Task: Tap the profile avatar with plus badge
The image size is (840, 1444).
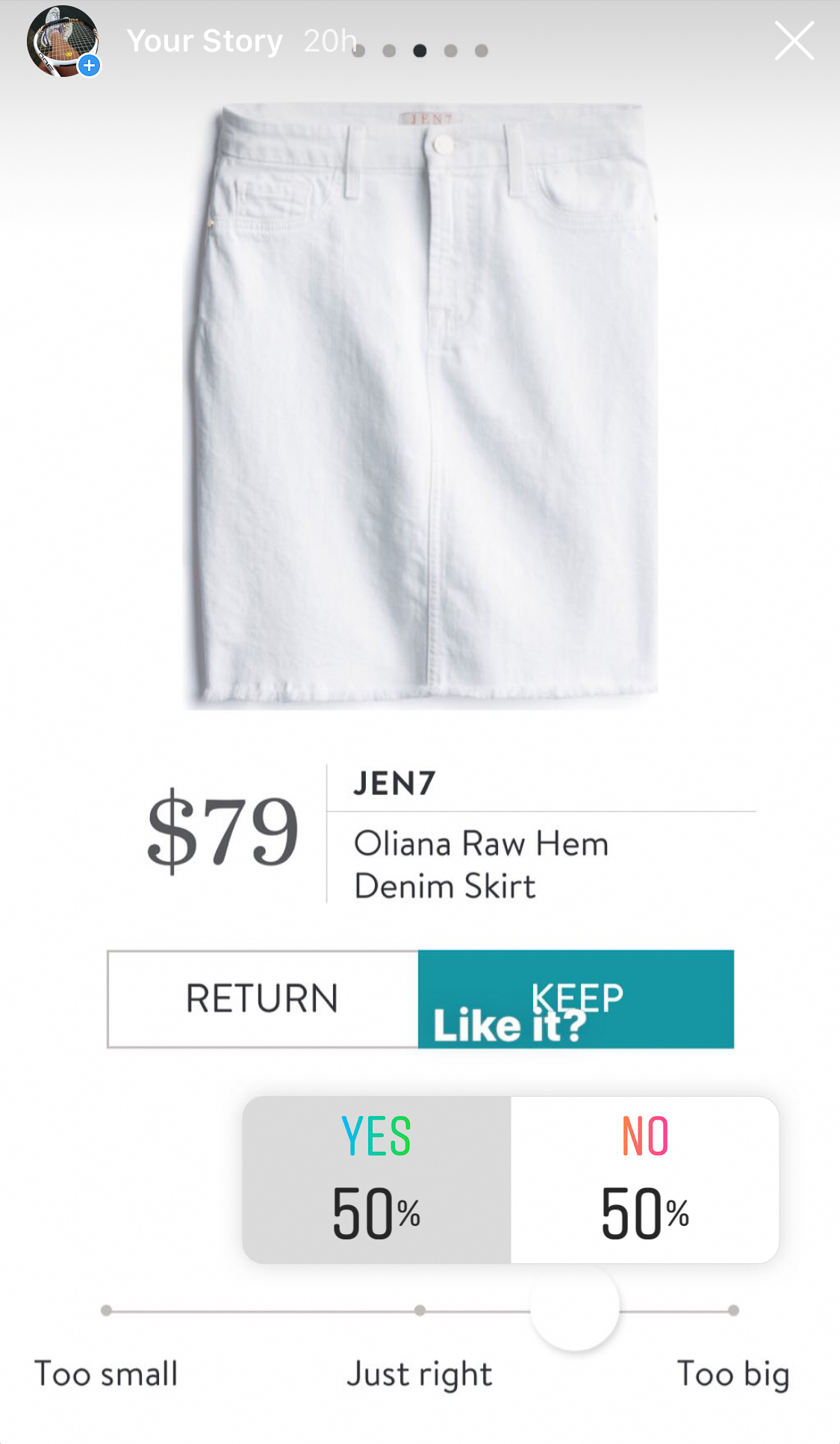Action: click(x=63, y=42)
